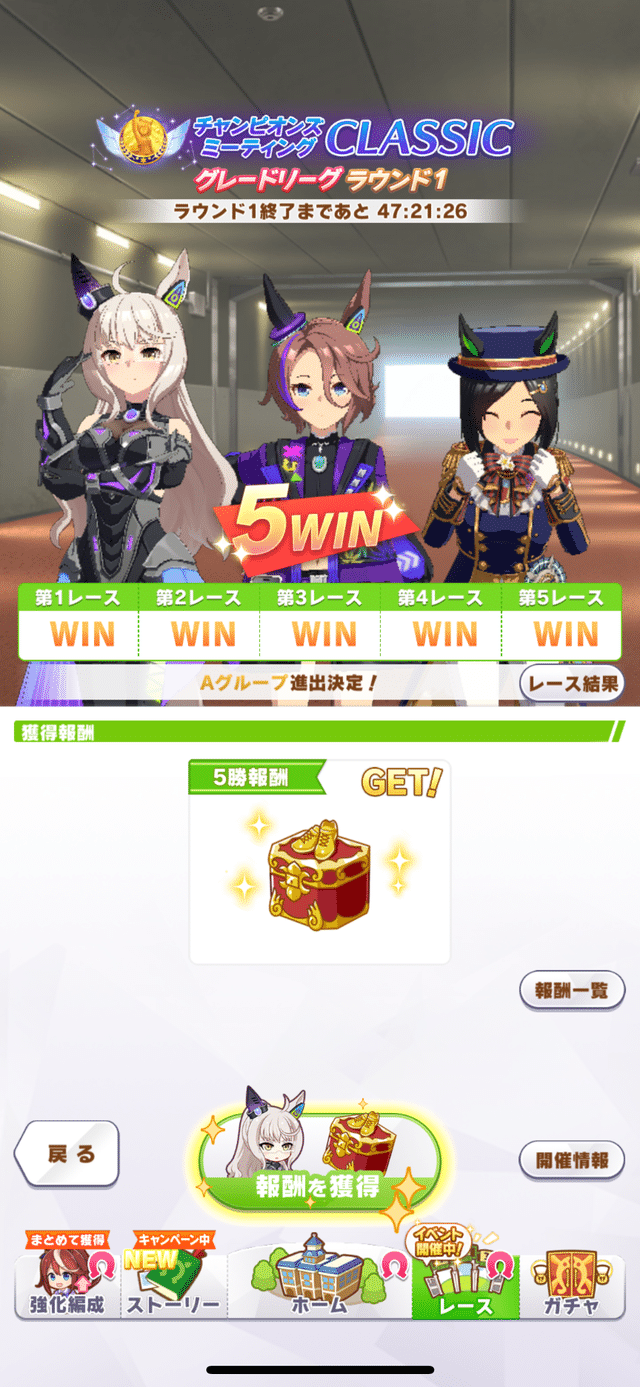Open the 報酬一覧 reward list
The image size is (640, 1387).
point(572,990)
